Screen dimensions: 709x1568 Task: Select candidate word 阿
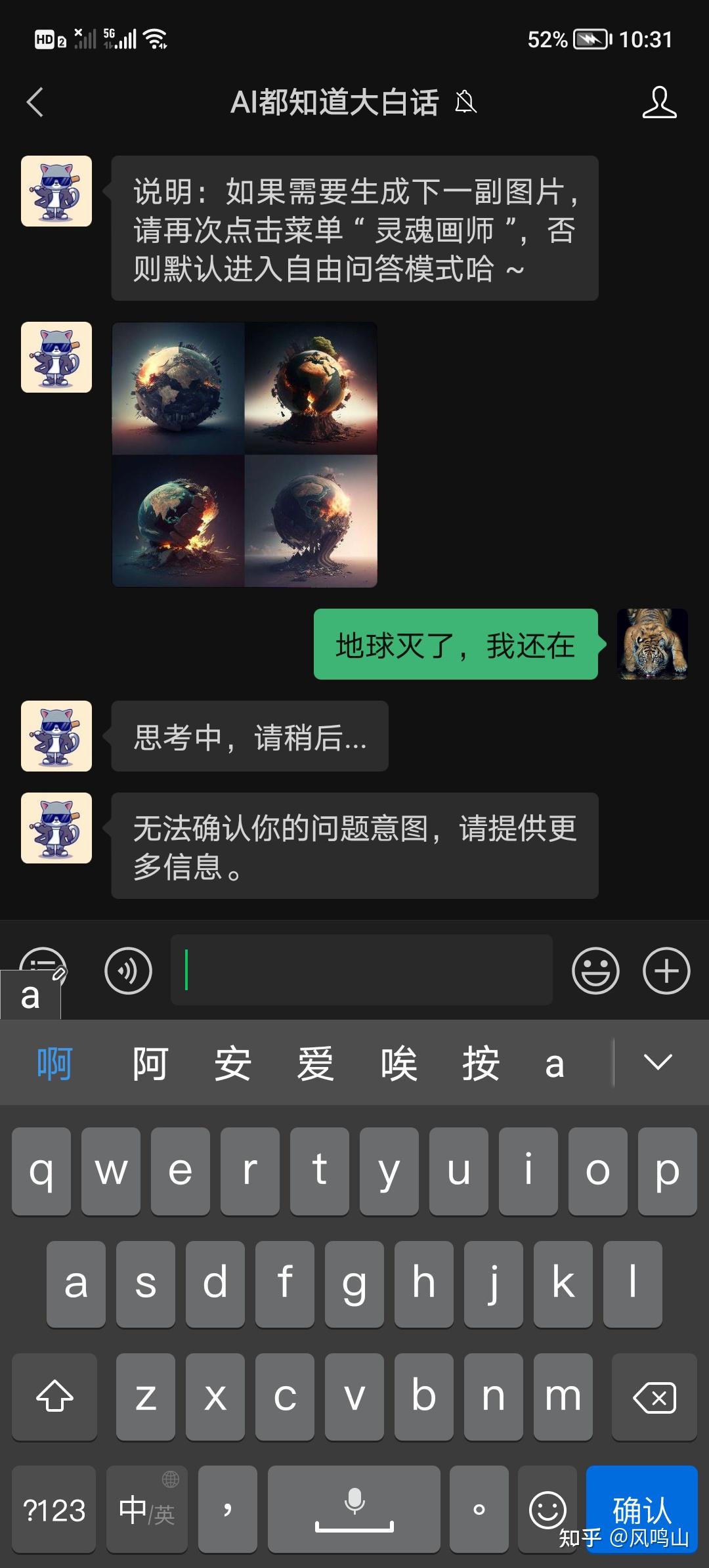tap(150, 1063)
